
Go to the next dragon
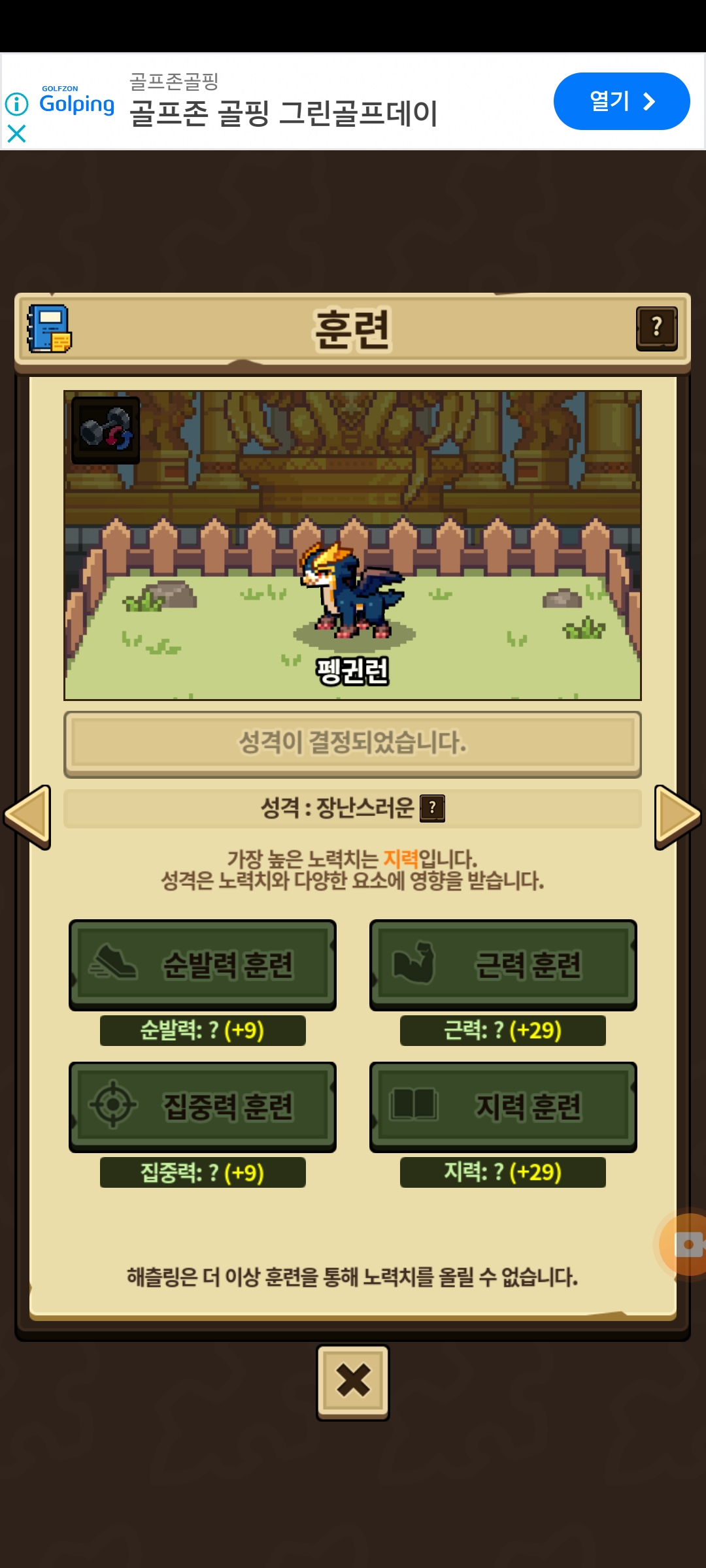pos(677,817)
